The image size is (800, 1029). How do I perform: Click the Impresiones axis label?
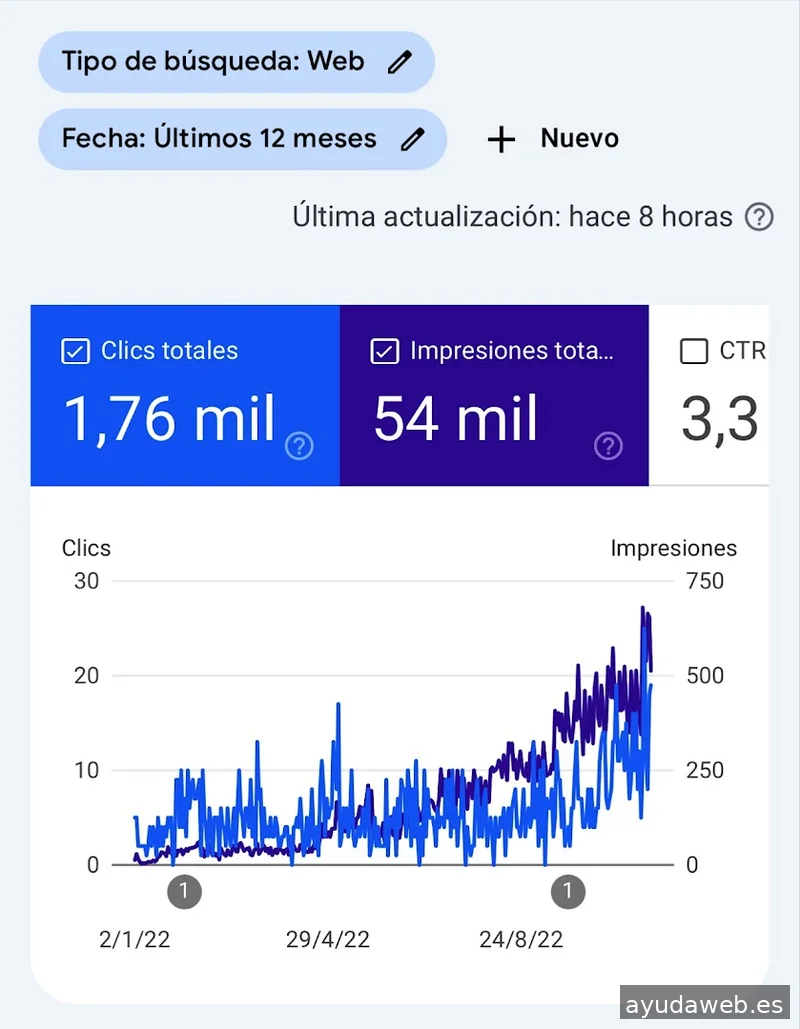tap(674, 548)
